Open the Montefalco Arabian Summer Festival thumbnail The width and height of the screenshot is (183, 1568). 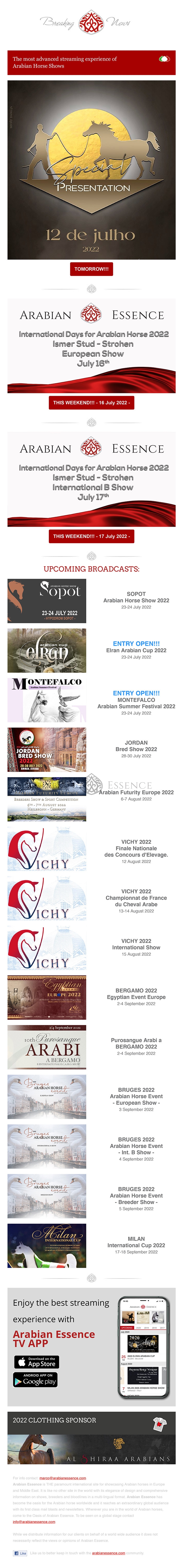click(47, 700)
